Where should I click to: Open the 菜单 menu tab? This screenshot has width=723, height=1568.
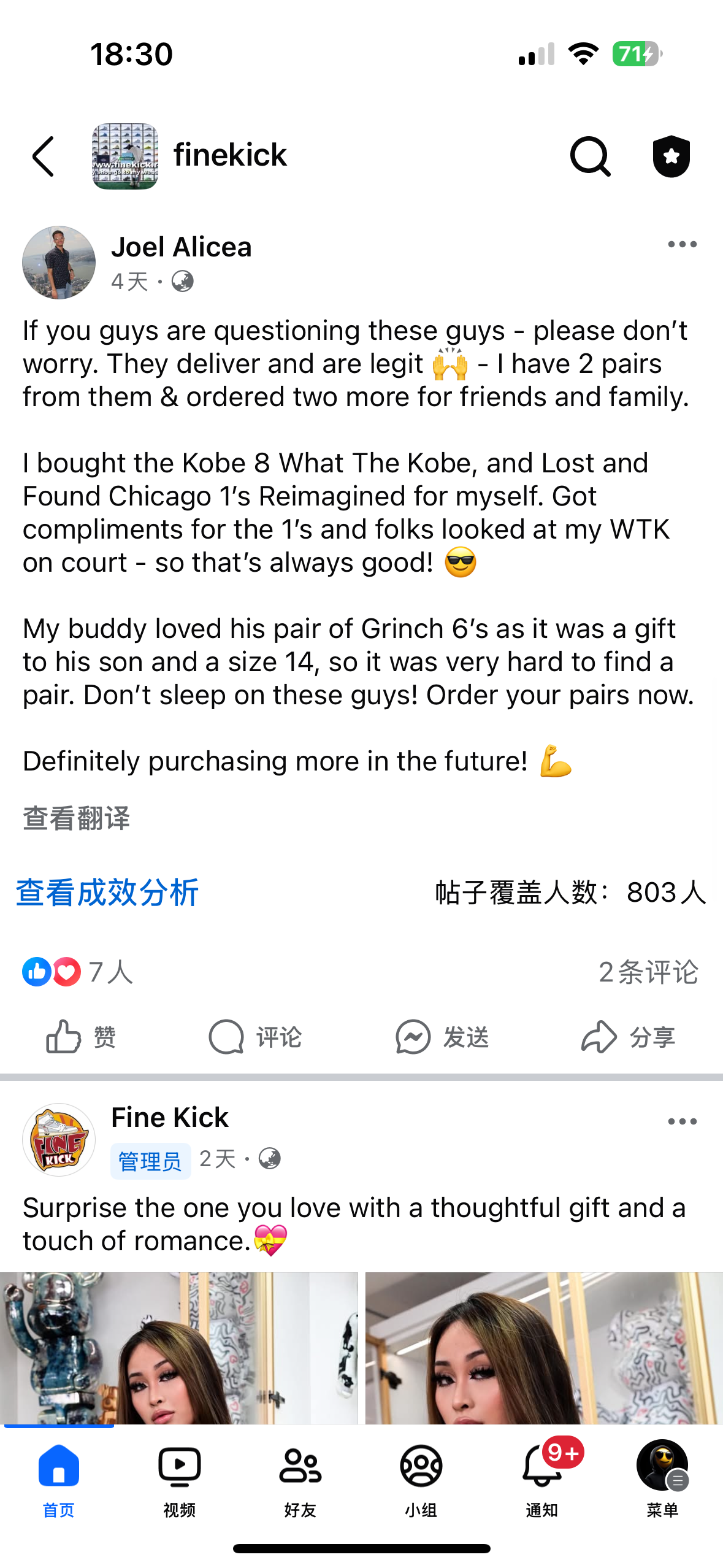coord(662,1478)
